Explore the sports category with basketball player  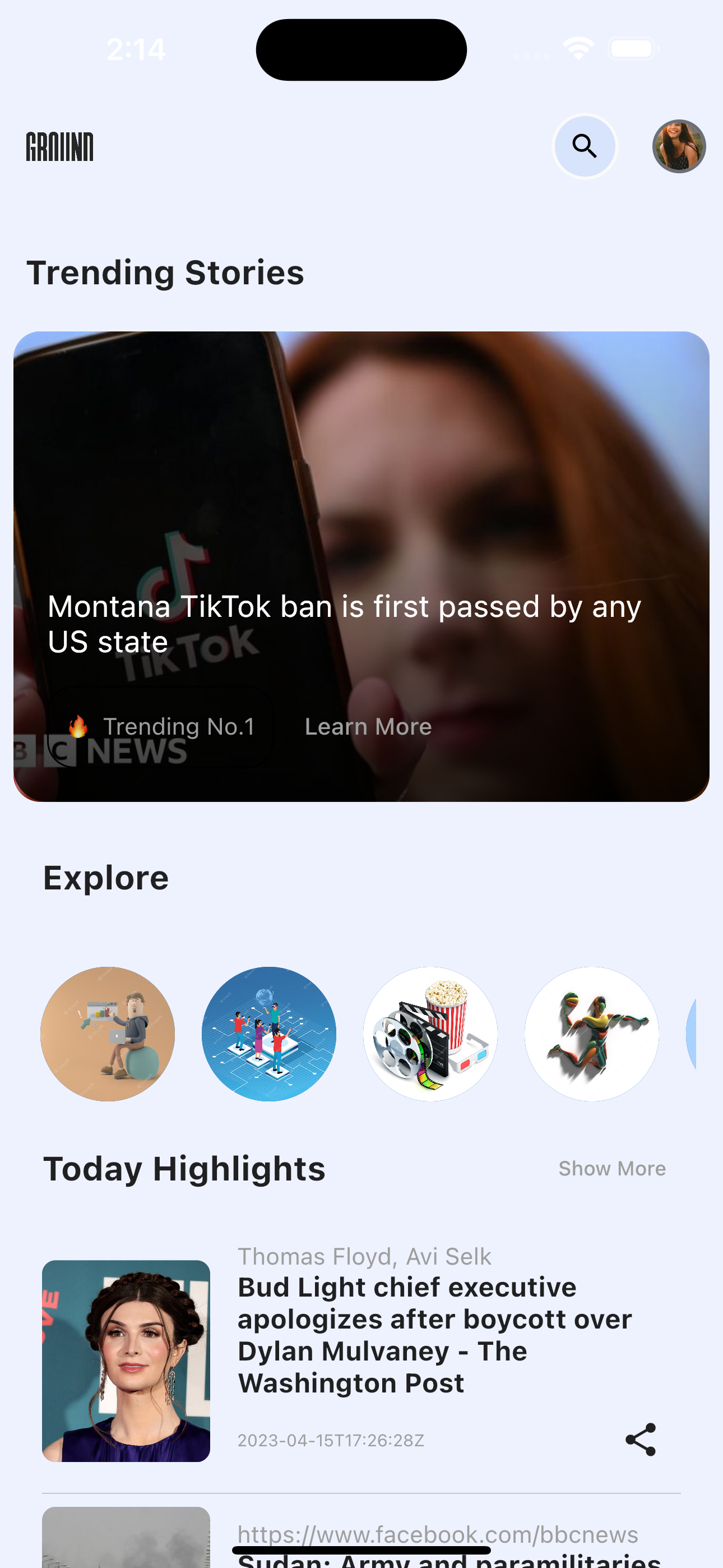[591, 1034]
